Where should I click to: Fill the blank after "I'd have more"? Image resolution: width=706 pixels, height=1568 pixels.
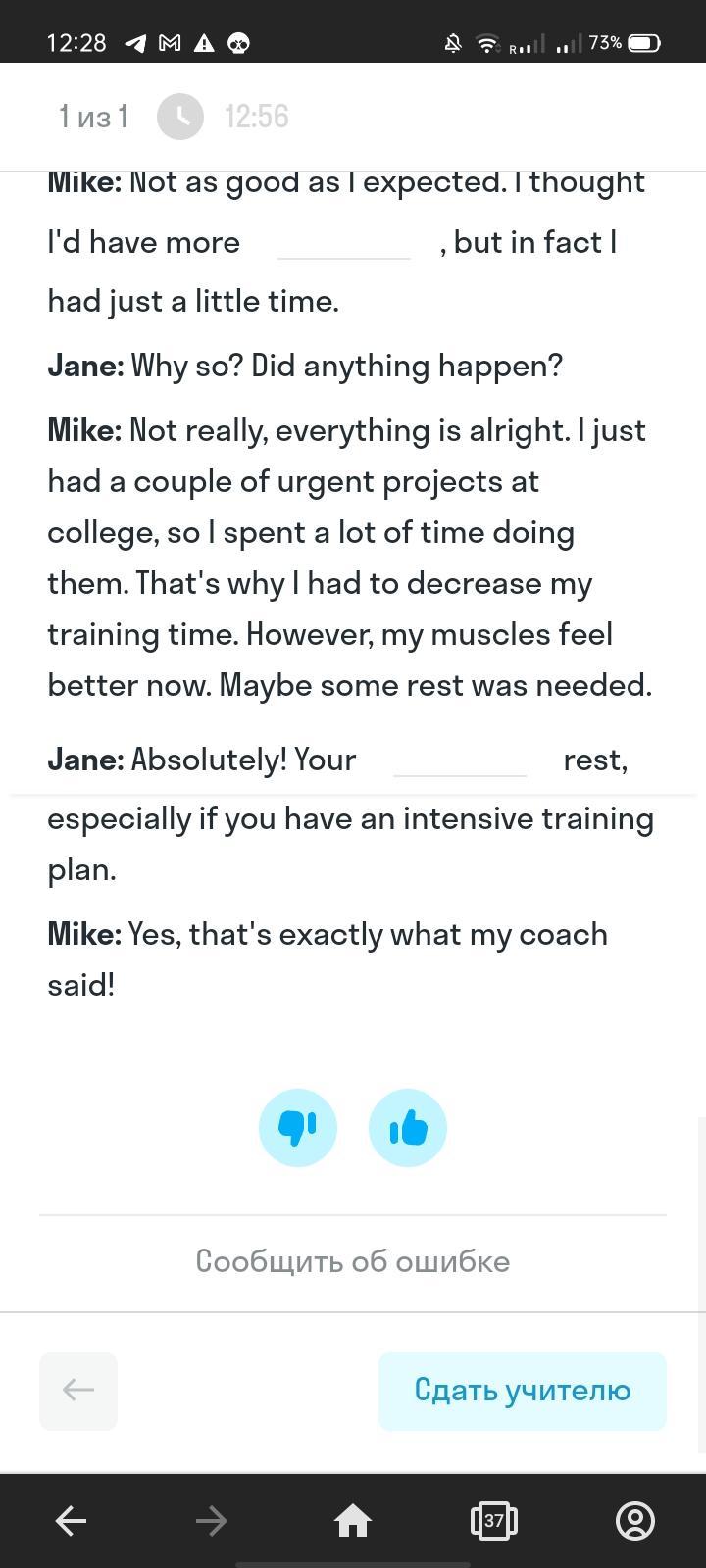[343, 243]
